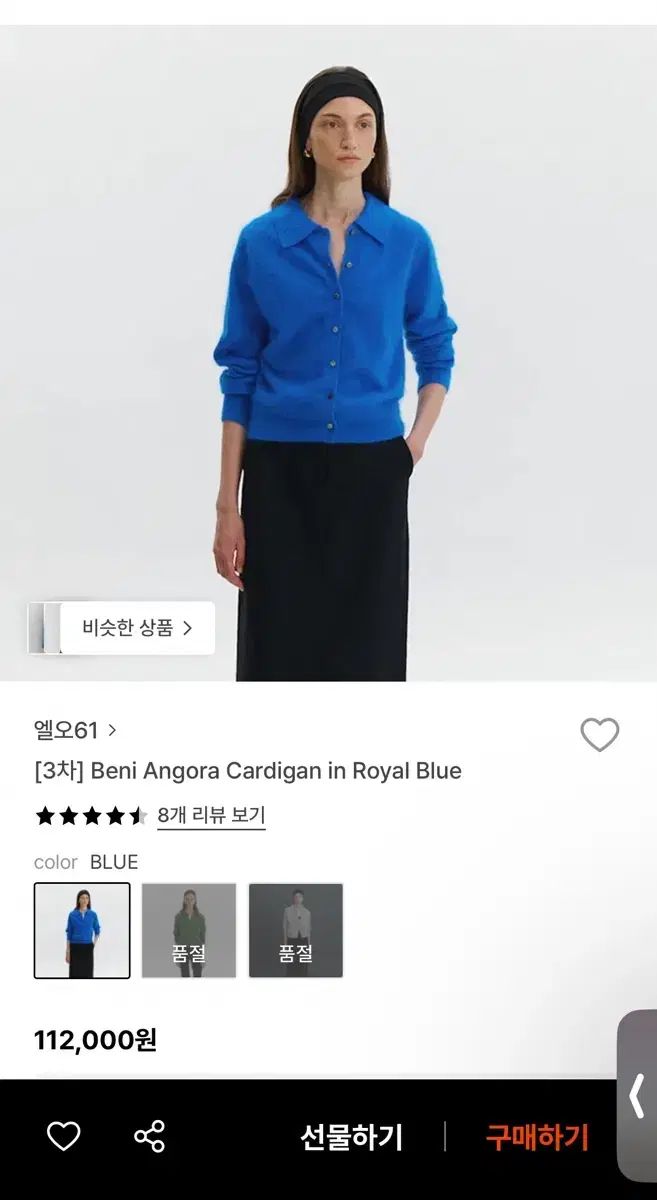This screenshot has width=657, height=1200.
Task: Add cardigan to wishlist with outline heart
Action: point(599,735)
